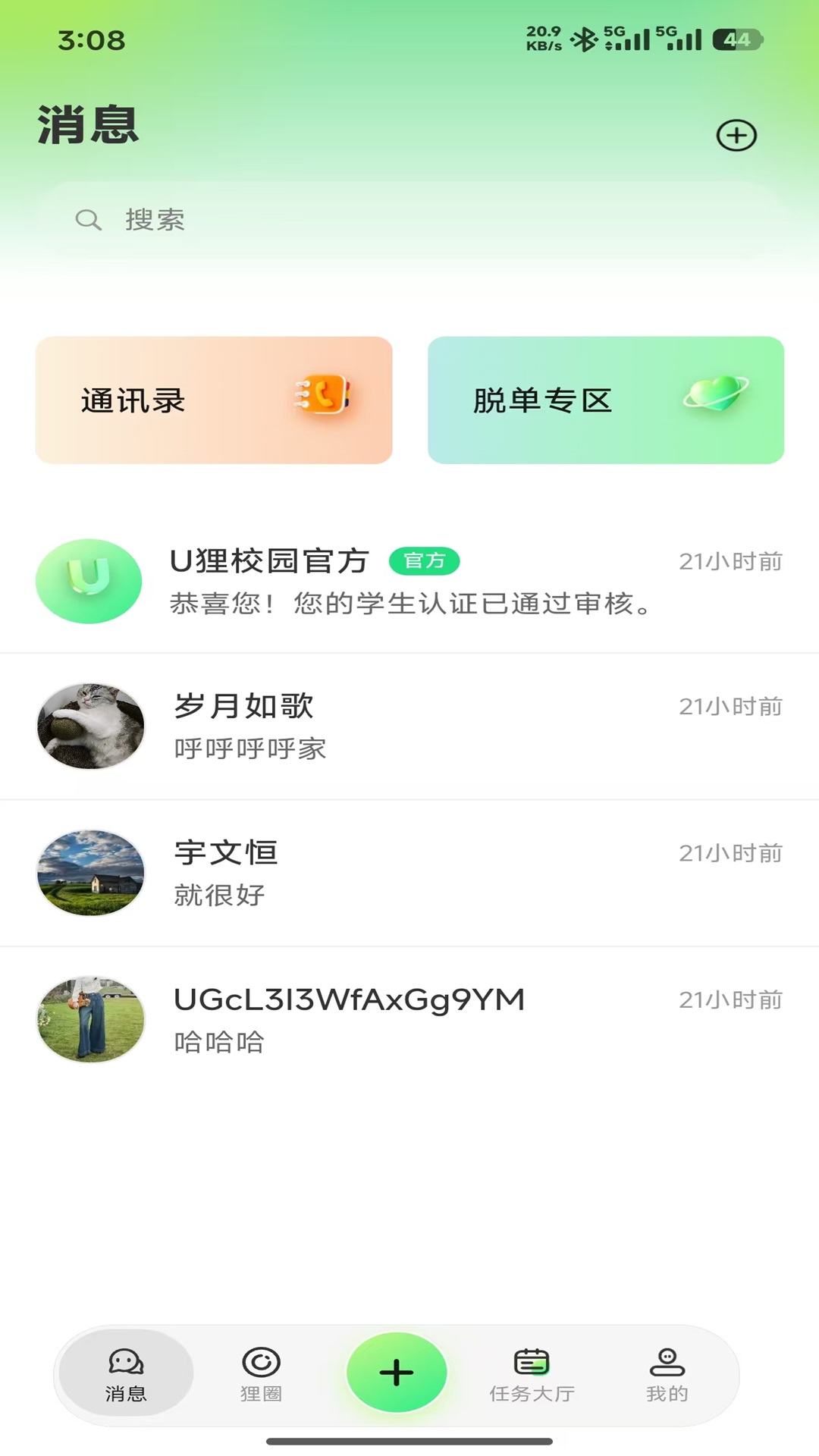Open the 通讯录 card
819x1456 pixels.
point(213,397)
